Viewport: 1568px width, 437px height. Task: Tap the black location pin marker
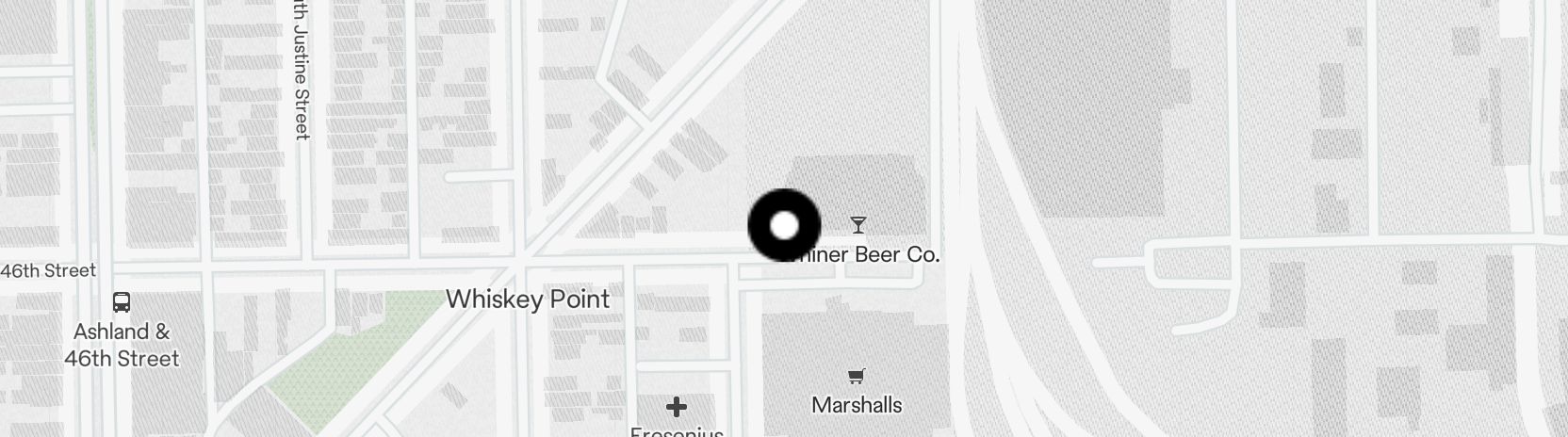tap(784, 226)
